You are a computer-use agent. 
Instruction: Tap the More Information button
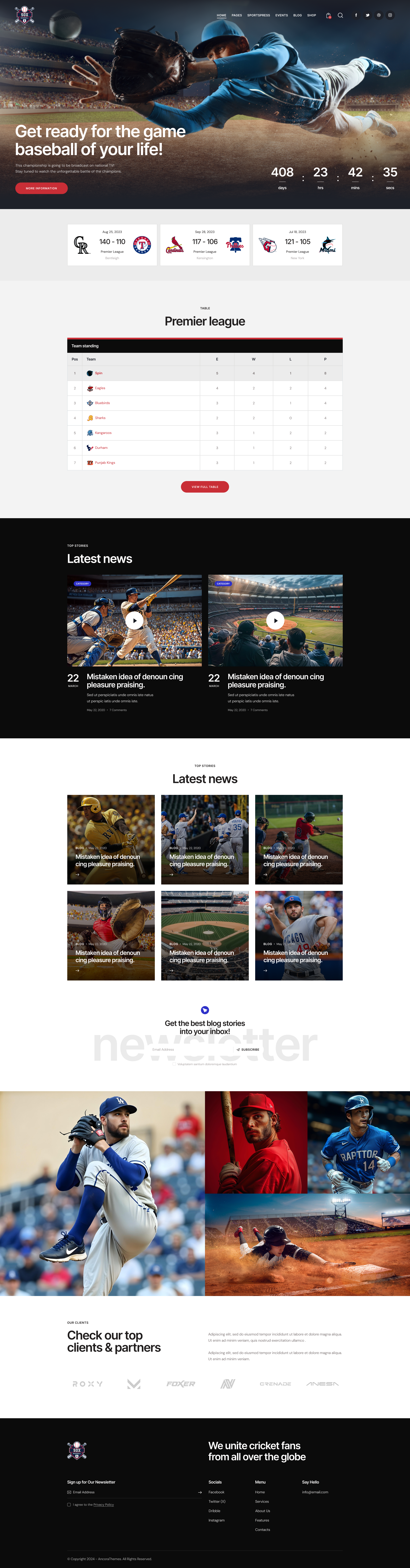click(x=41, y=188)
